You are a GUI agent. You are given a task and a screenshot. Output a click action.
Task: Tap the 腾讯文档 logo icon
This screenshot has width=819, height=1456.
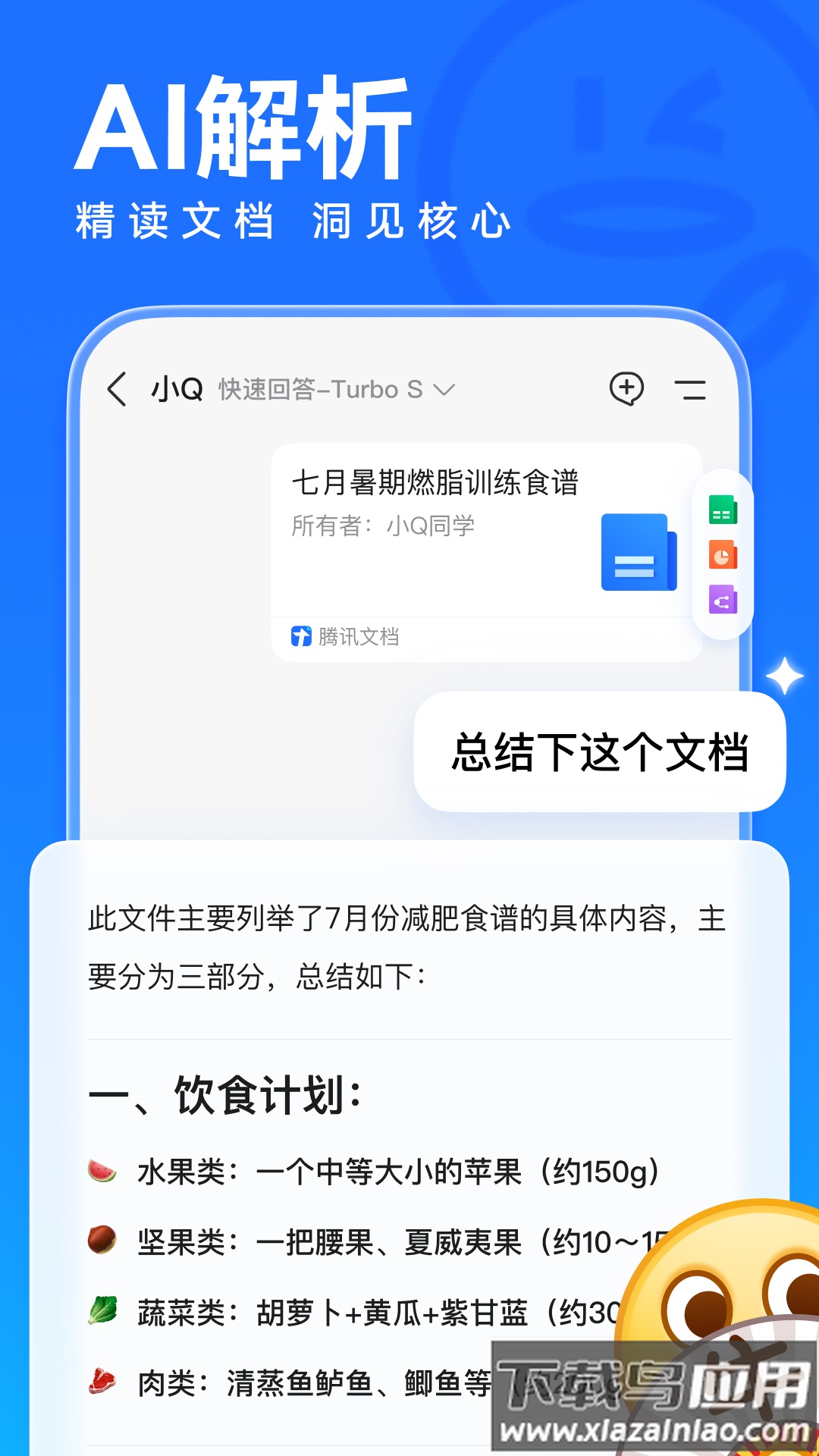[301, 638]
